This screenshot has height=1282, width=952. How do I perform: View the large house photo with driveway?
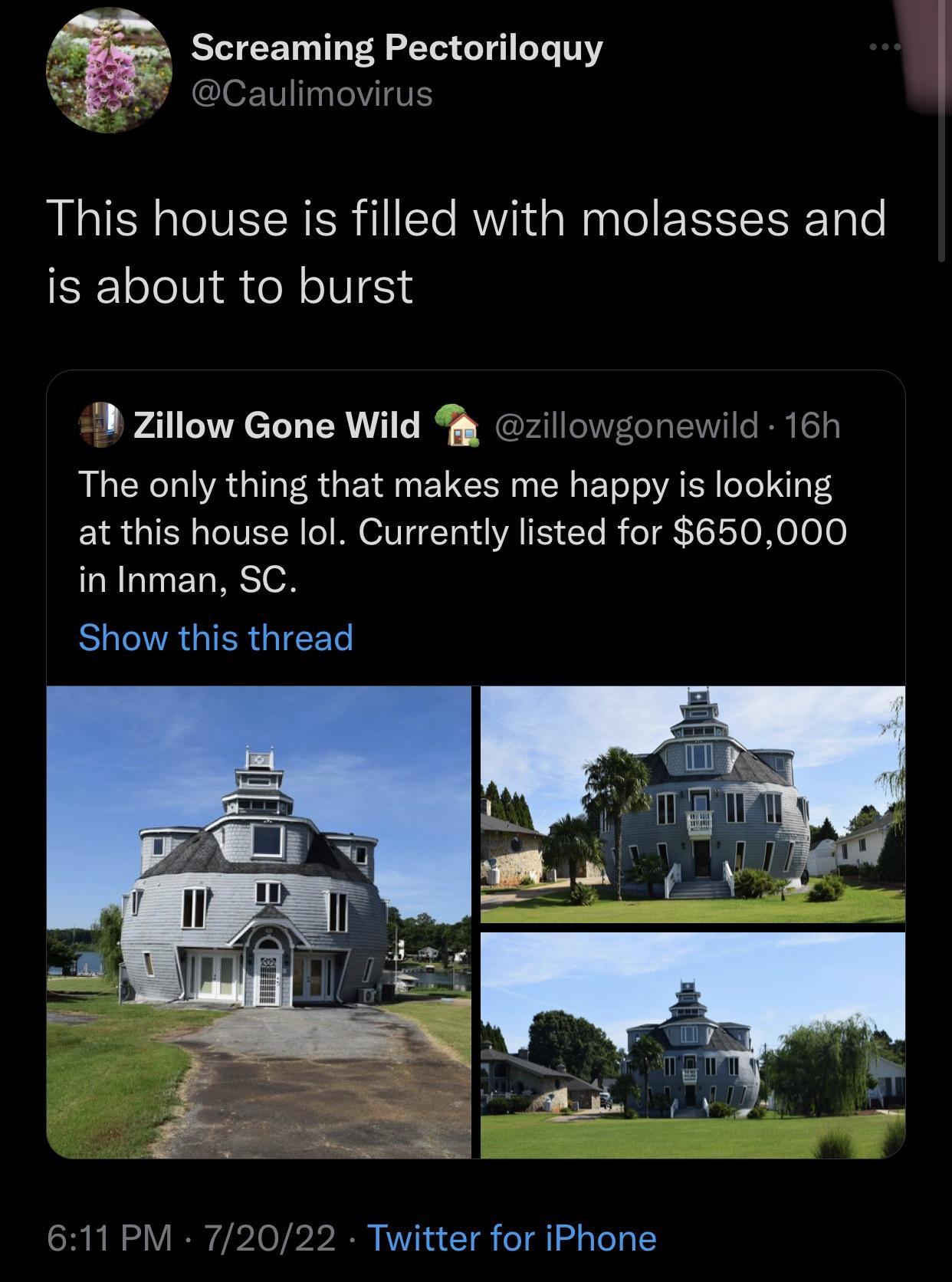(x=259, y=922)
